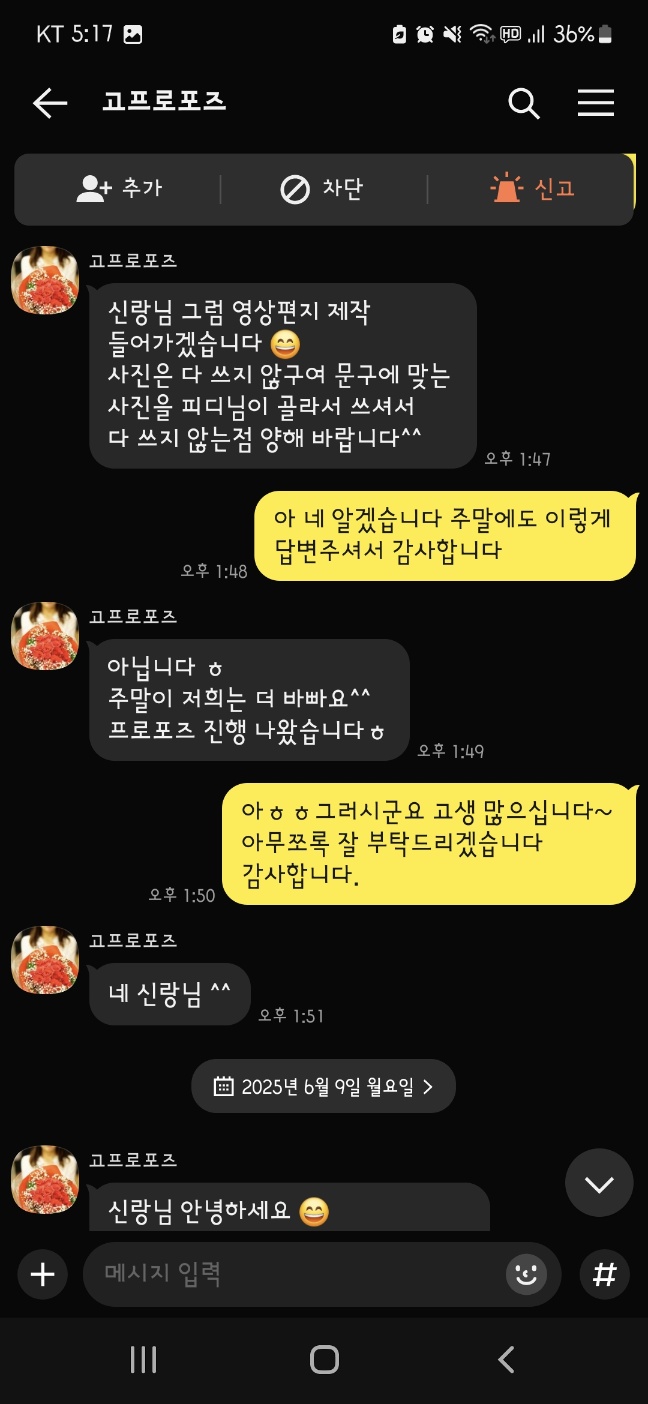Open the chat room hamburger menu

[x=596, y=102]
